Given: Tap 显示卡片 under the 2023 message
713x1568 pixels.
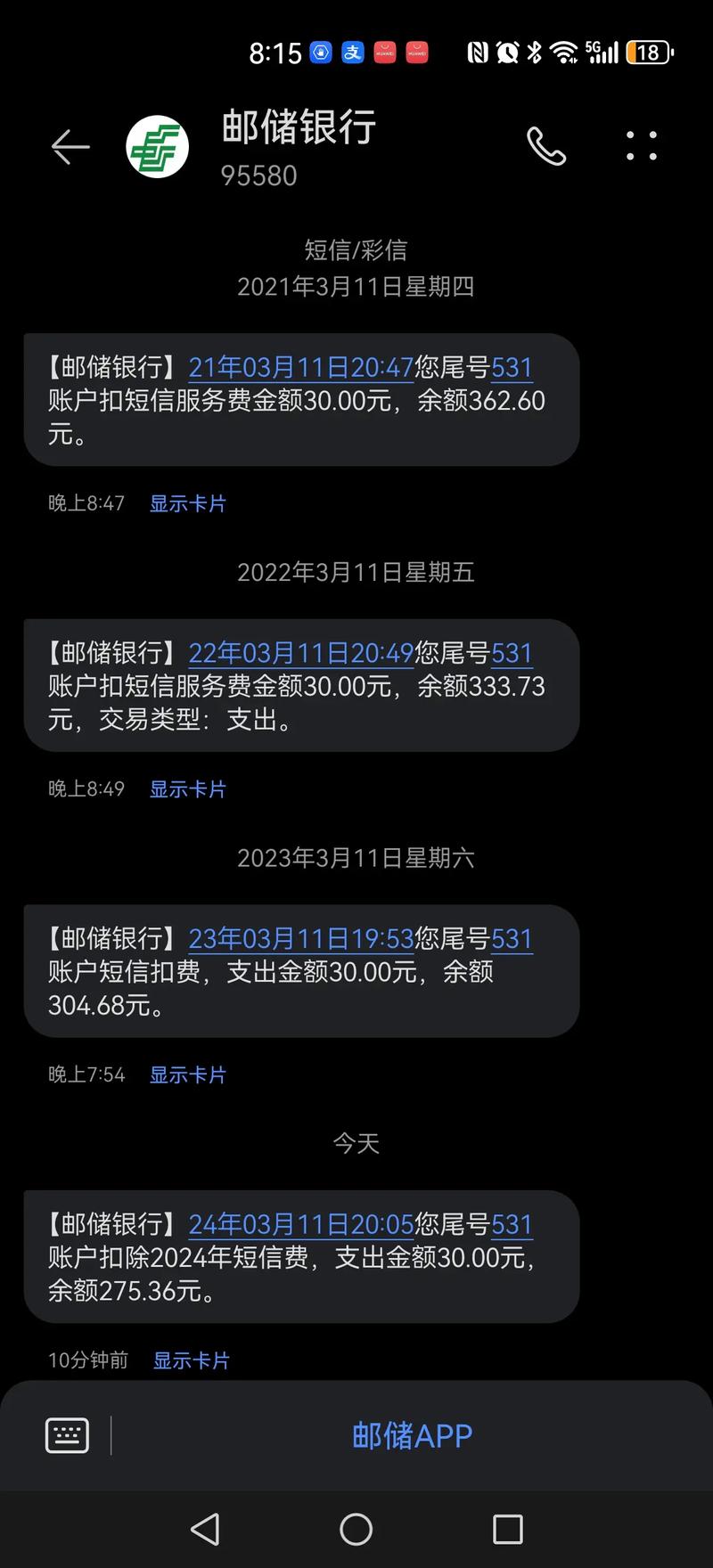Looking at the screenshot, I should [x=187, y=1074].
